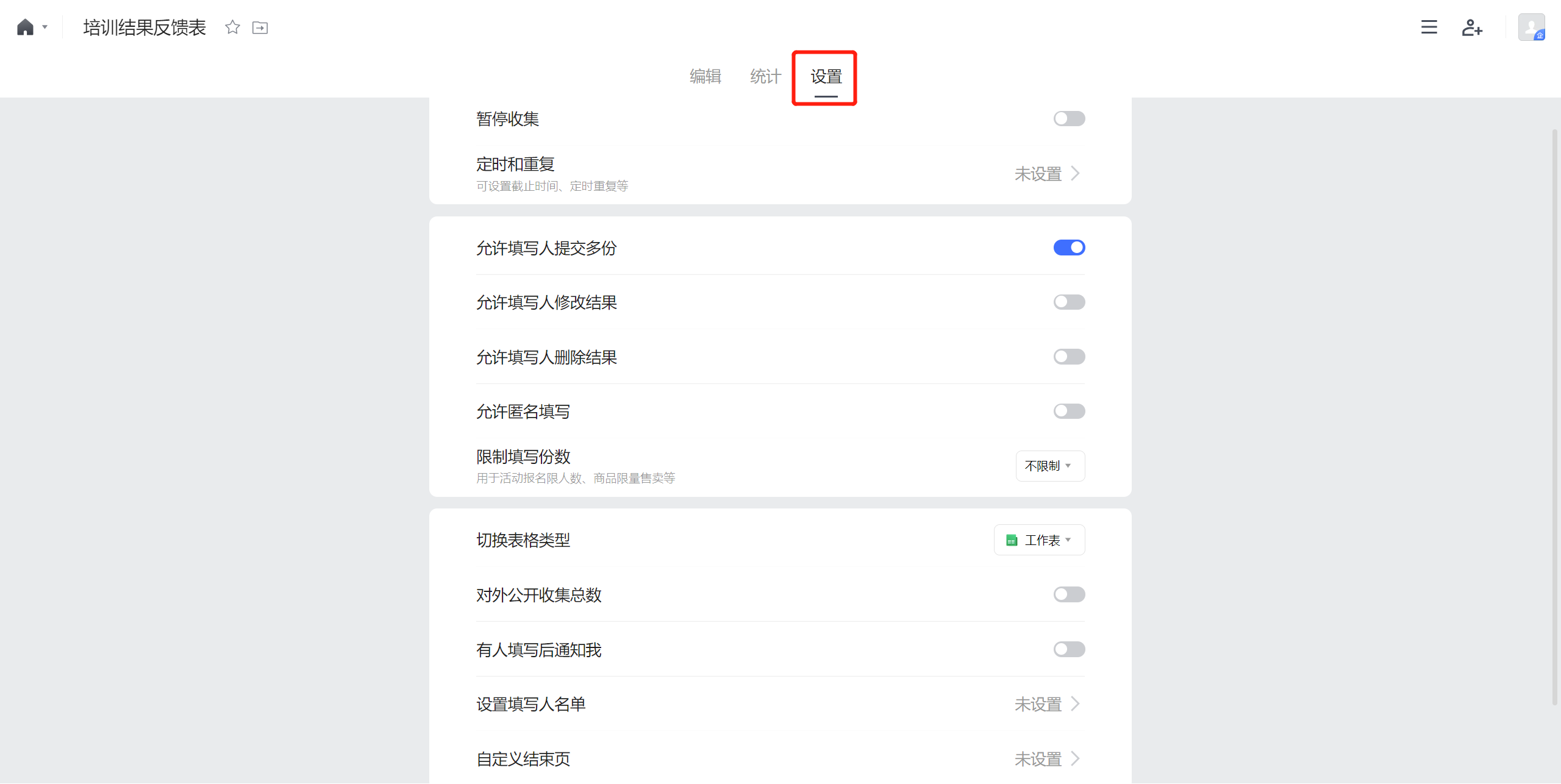Open the 工作表 table type dropdown
The width and height of the screenshot is (1561, 784).
[1039, 540]
